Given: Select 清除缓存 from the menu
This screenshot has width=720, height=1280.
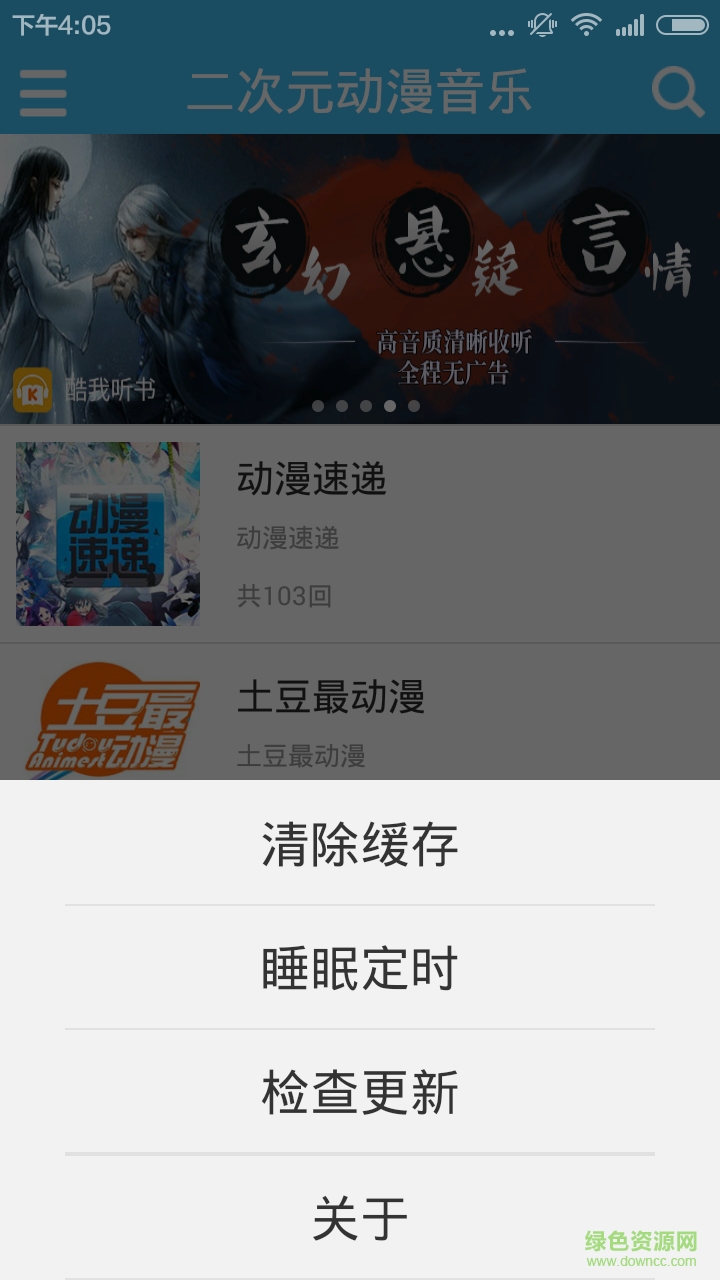Looking at the screenshot, I should [x=360, y=843].
